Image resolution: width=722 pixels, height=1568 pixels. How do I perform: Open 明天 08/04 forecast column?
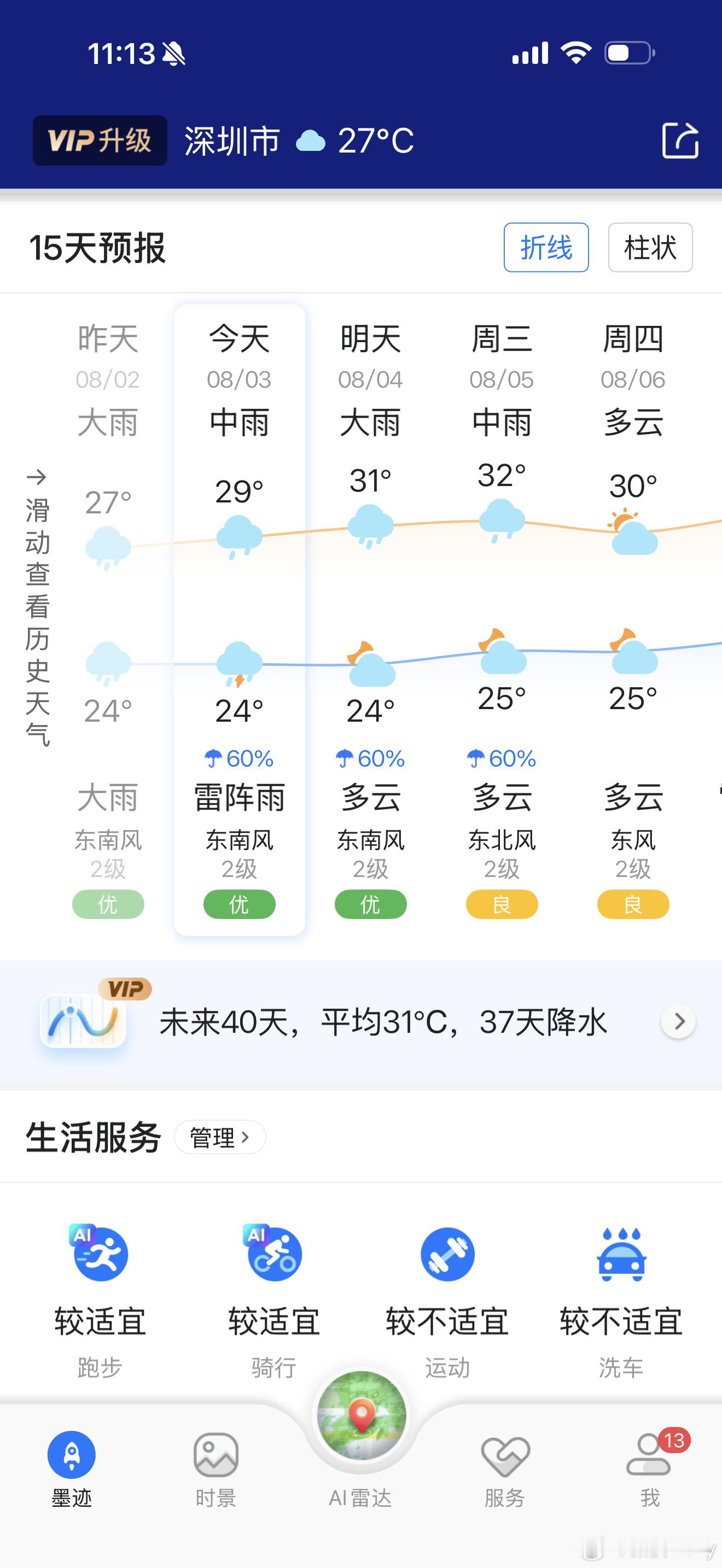(371, 619)
